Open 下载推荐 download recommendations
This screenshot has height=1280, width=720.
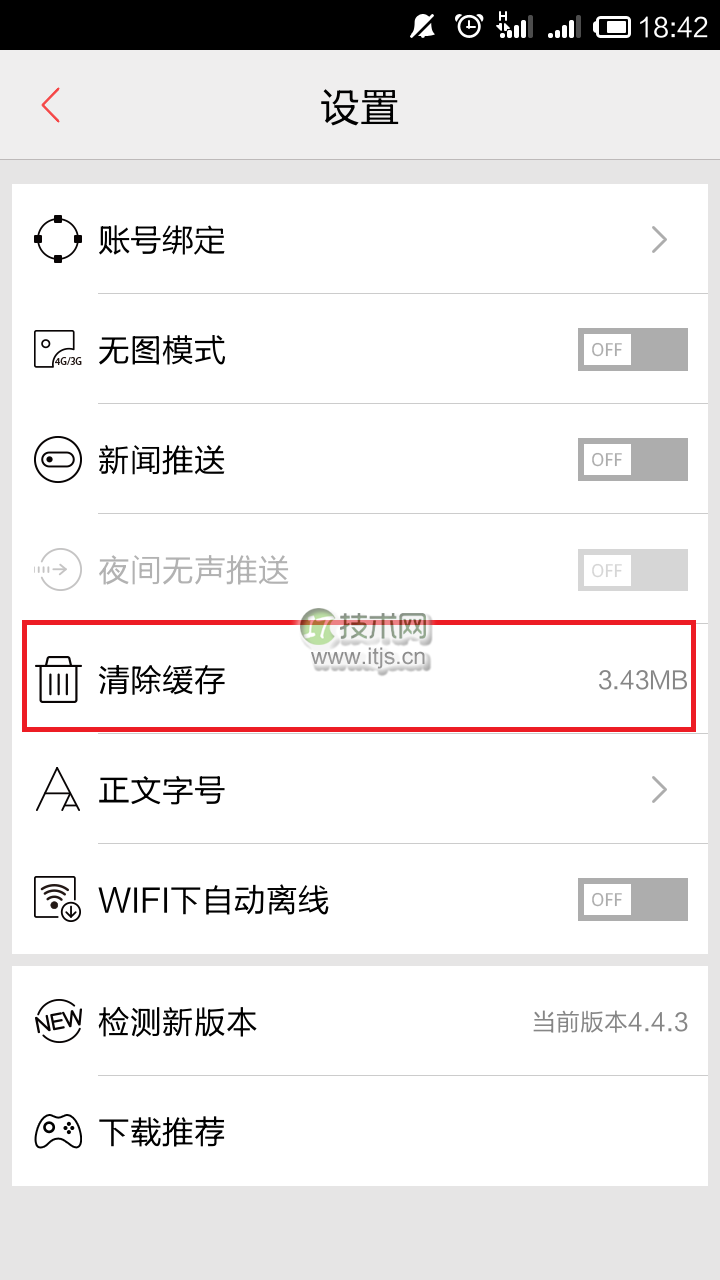coord(360,1132)
